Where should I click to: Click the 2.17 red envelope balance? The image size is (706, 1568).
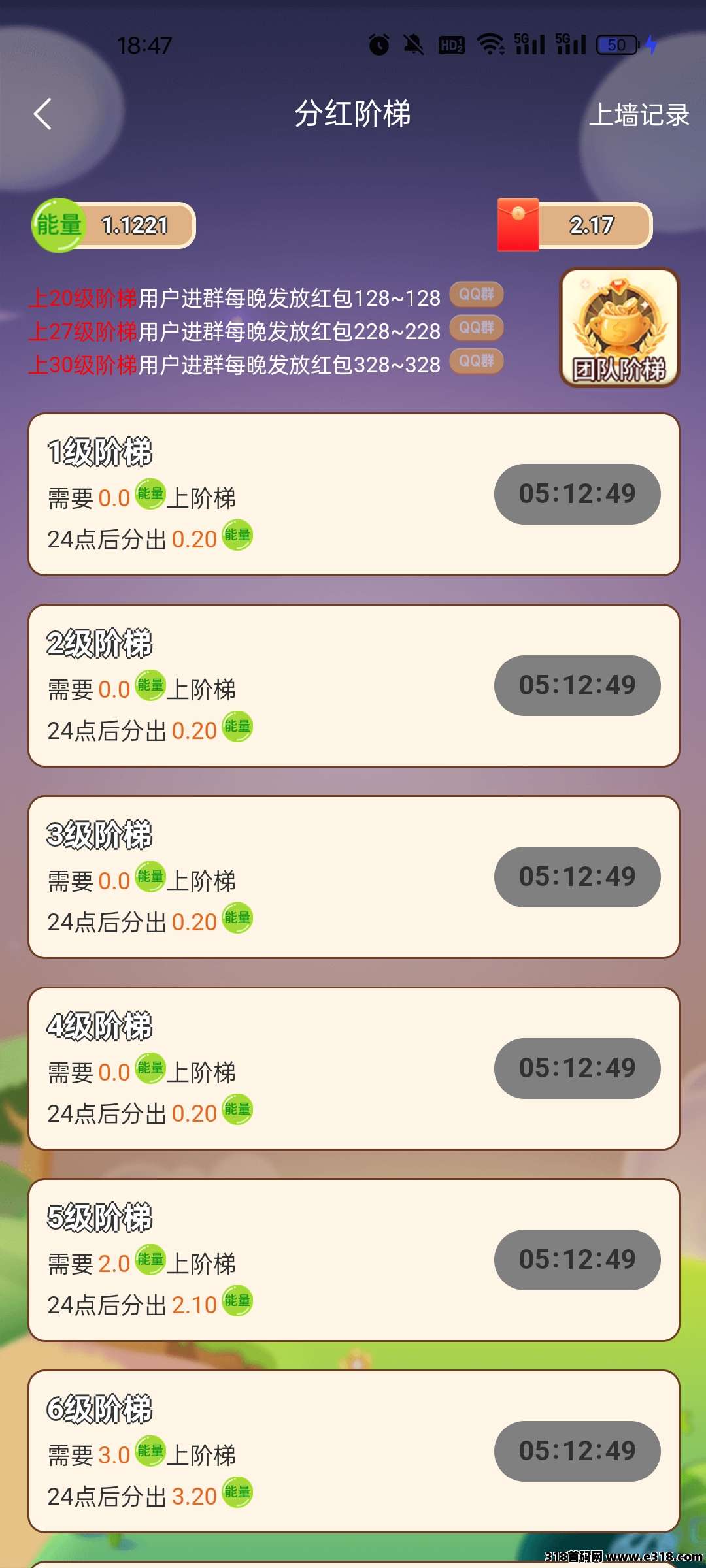tap(592, 225)
